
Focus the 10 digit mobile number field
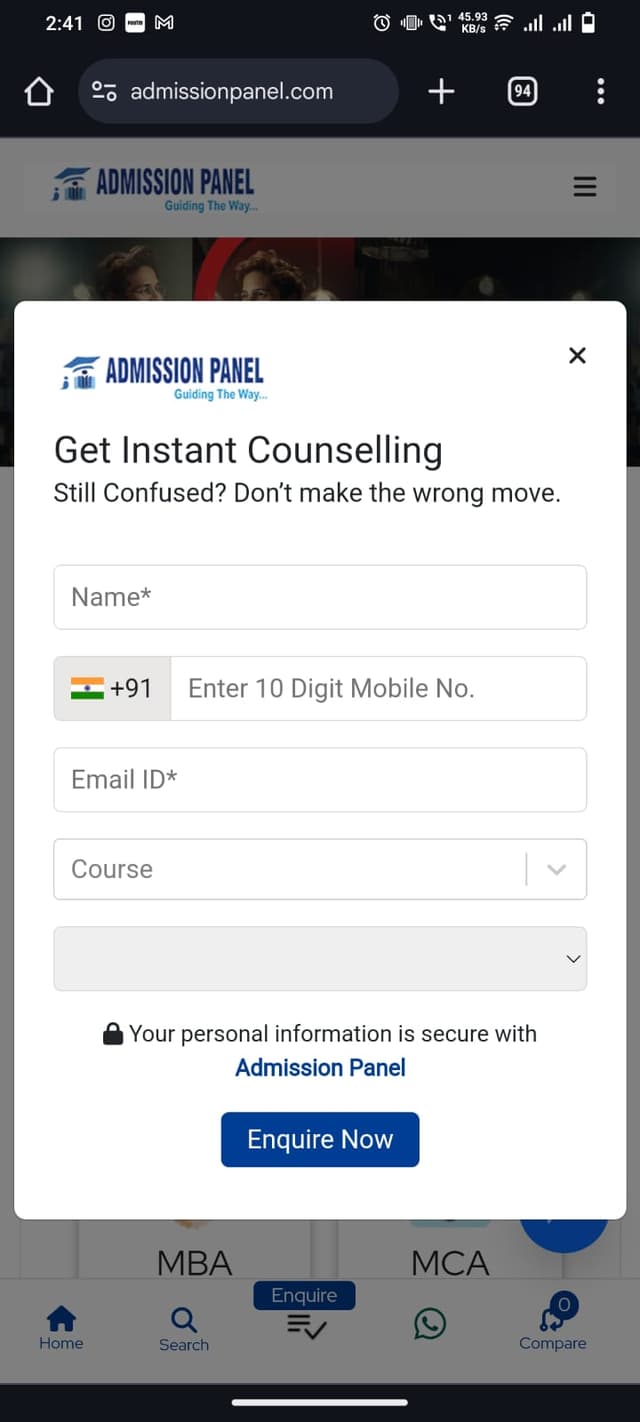[x=378, y=688]
